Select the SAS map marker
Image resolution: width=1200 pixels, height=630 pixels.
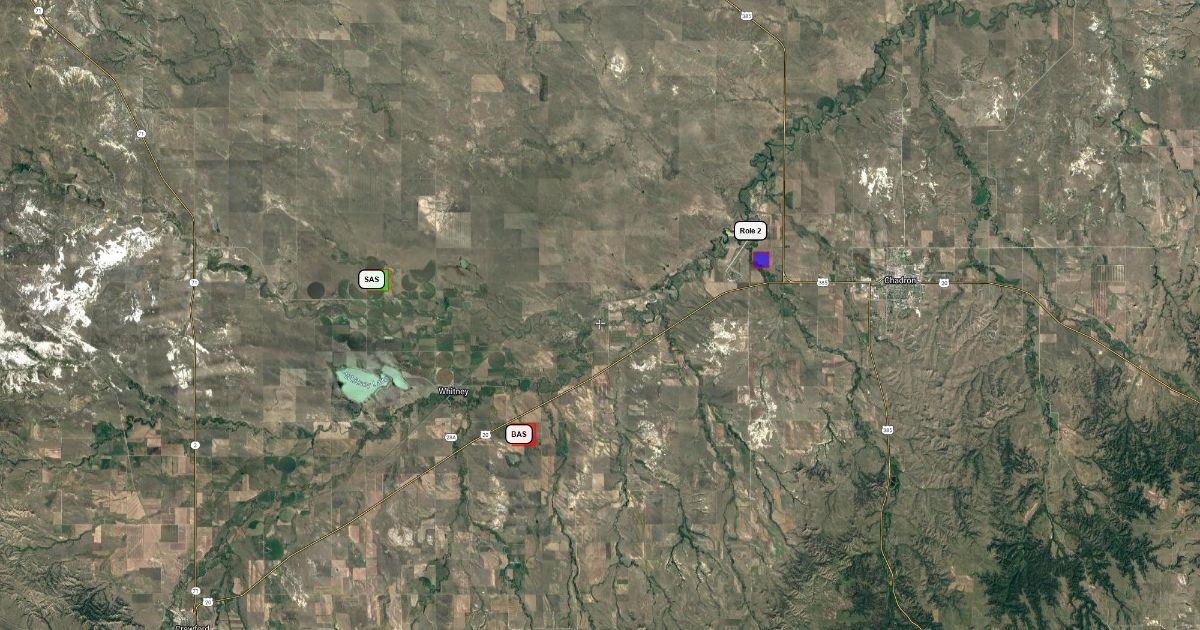373,280
